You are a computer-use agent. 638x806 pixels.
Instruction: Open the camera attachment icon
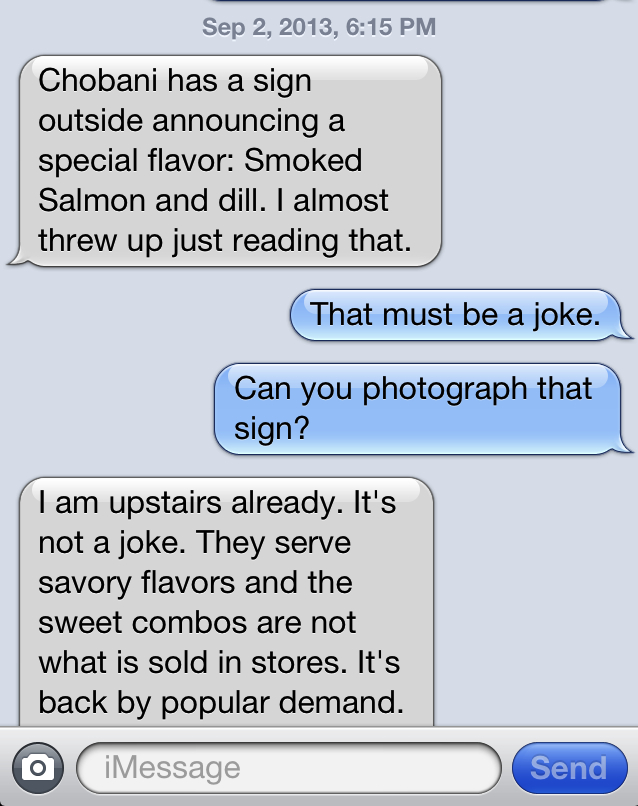pos(37,767)
